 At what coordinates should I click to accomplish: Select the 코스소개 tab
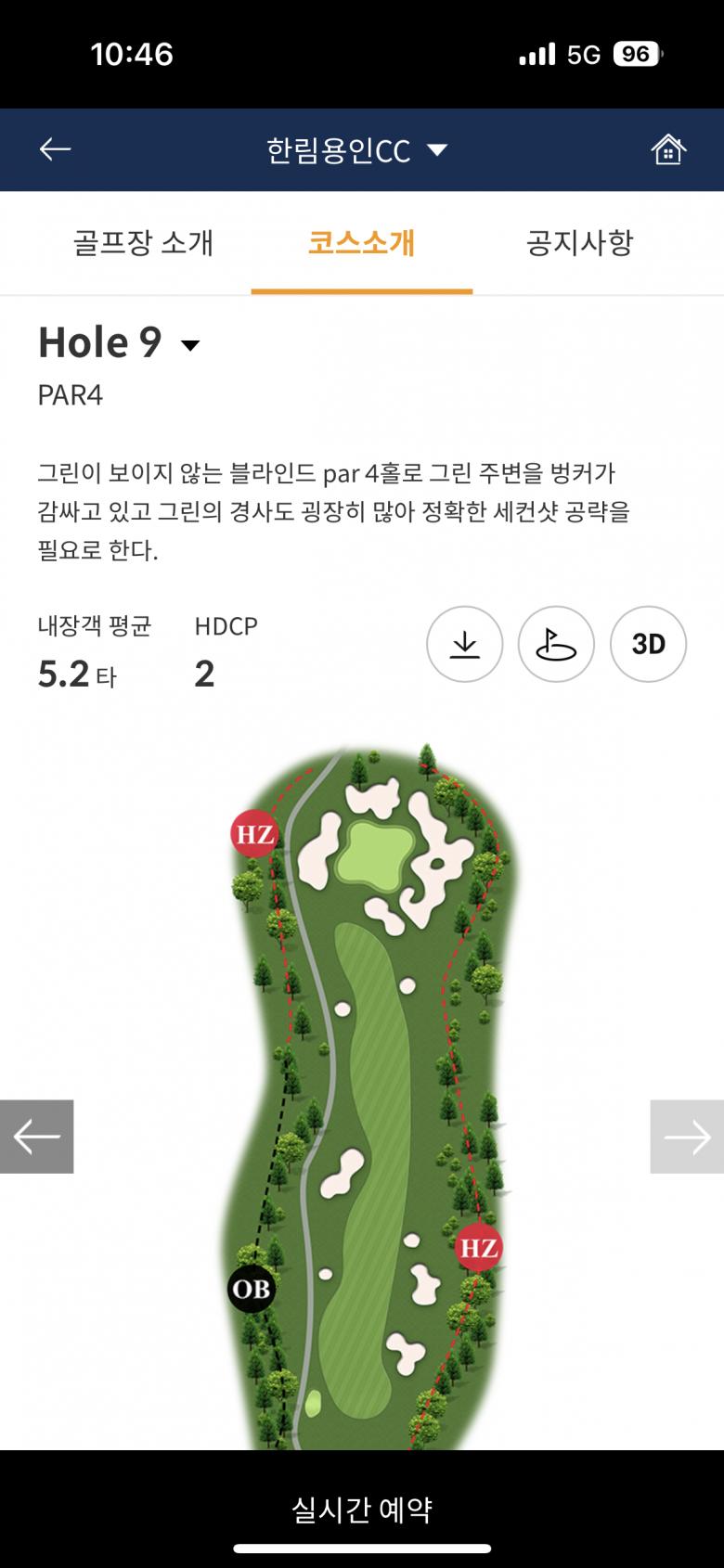[361, 243]
